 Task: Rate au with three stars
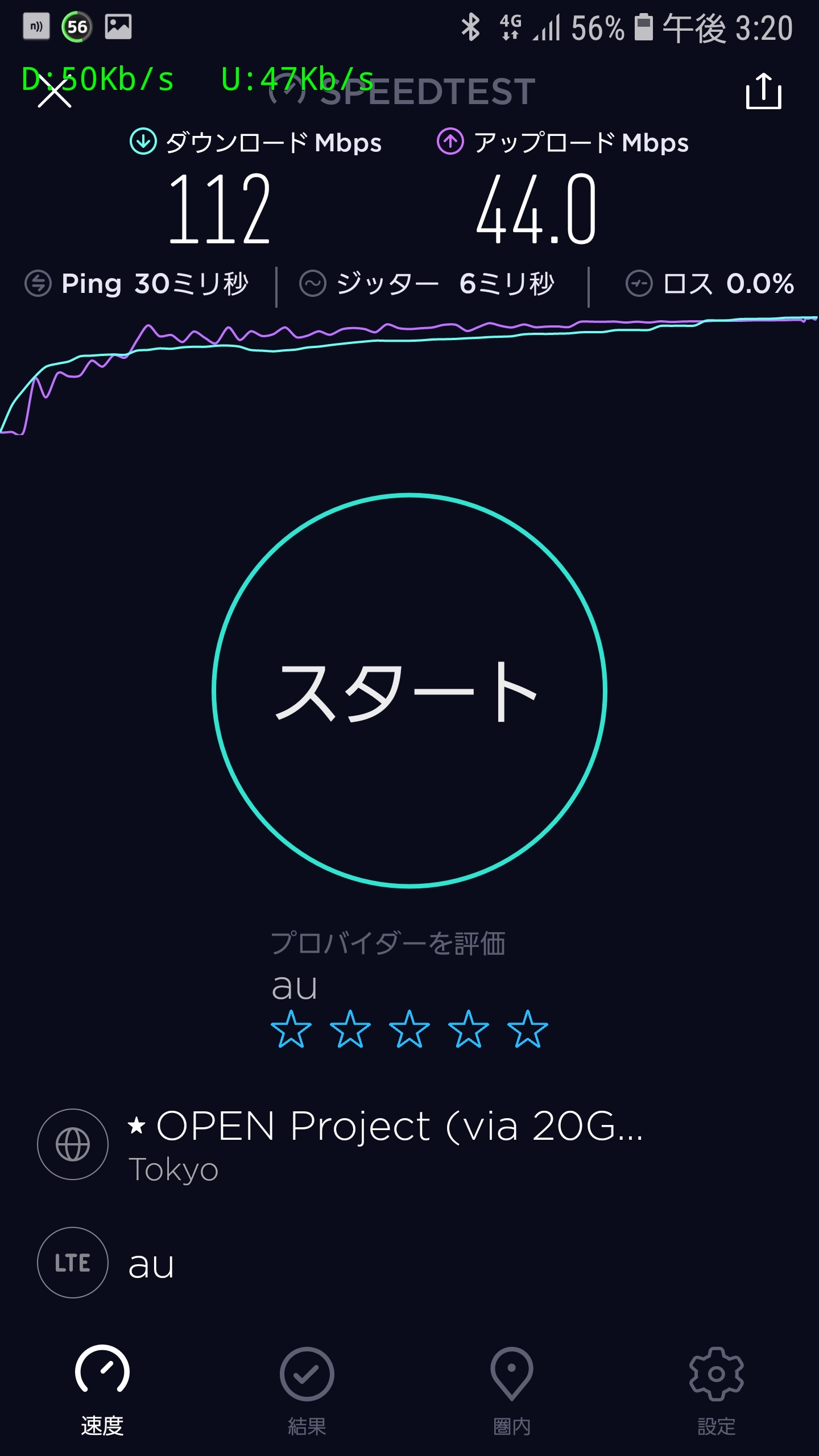409,1029
